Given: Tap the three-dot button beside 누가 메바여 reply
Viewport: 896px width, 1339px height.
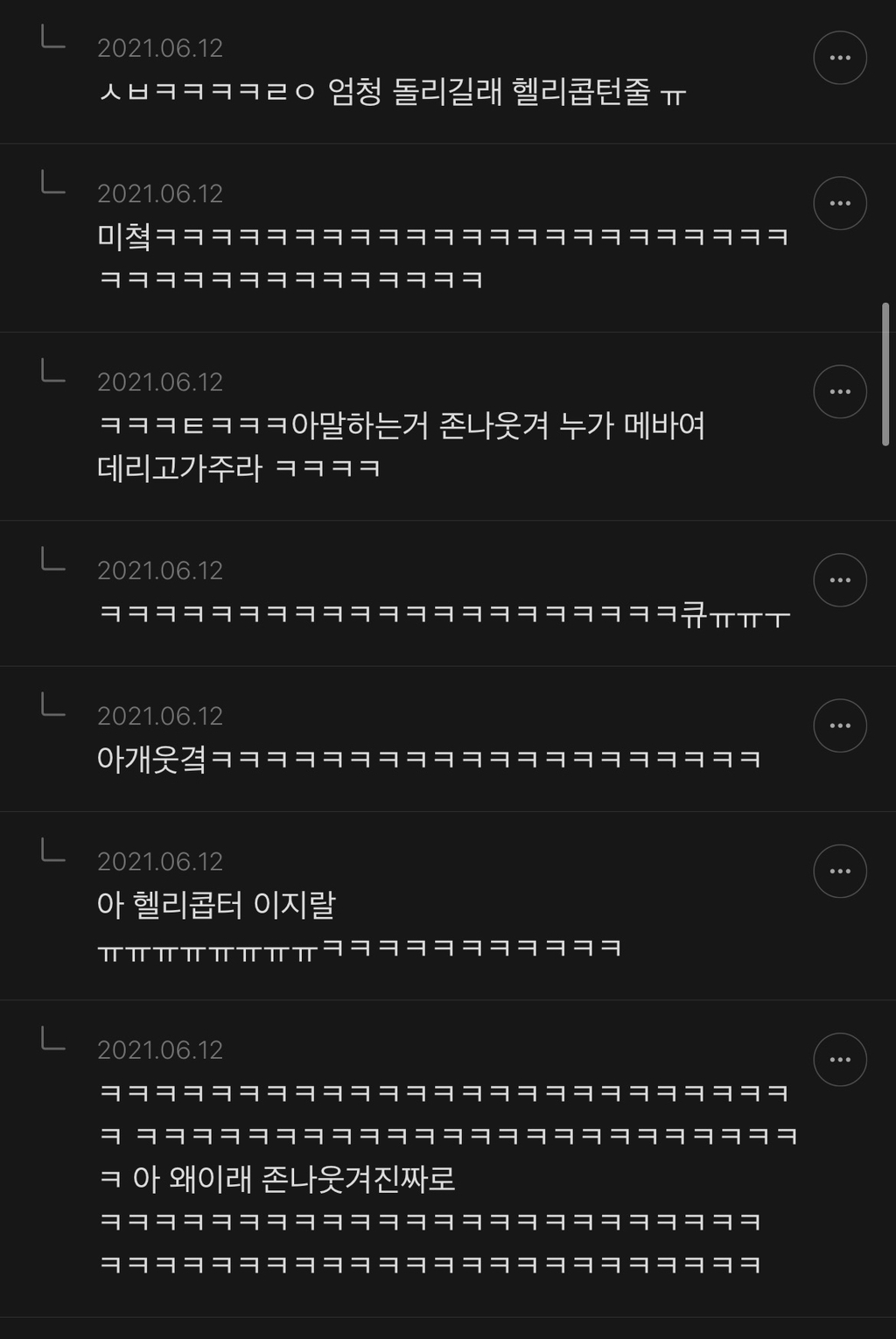Looking at the screenshot, I should (x=840, y=391).
